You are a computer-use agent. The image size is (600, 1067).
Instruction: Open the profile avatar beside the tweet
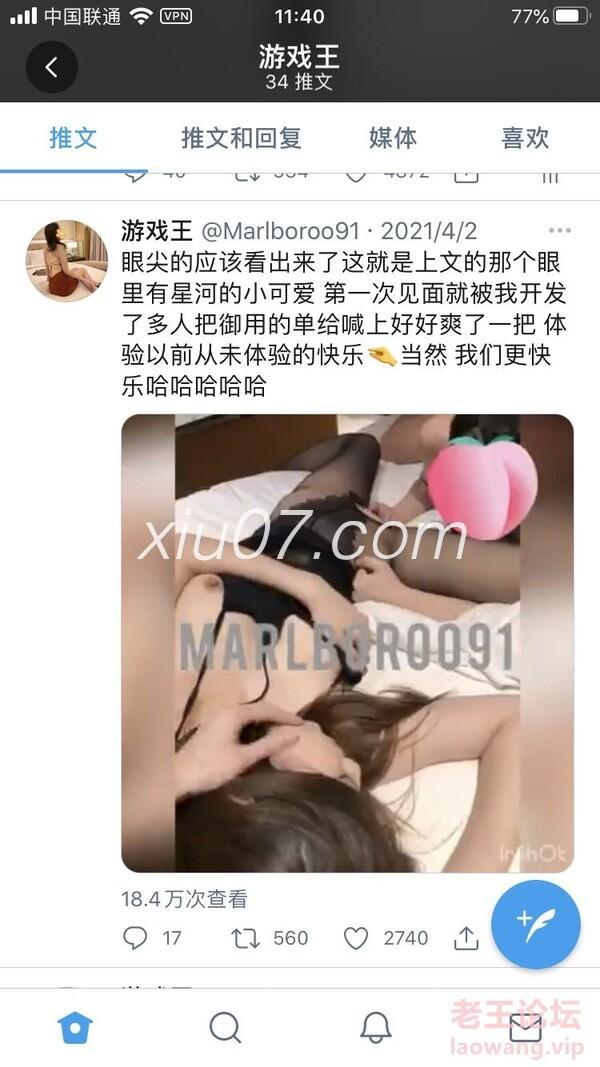click(66, 259)
